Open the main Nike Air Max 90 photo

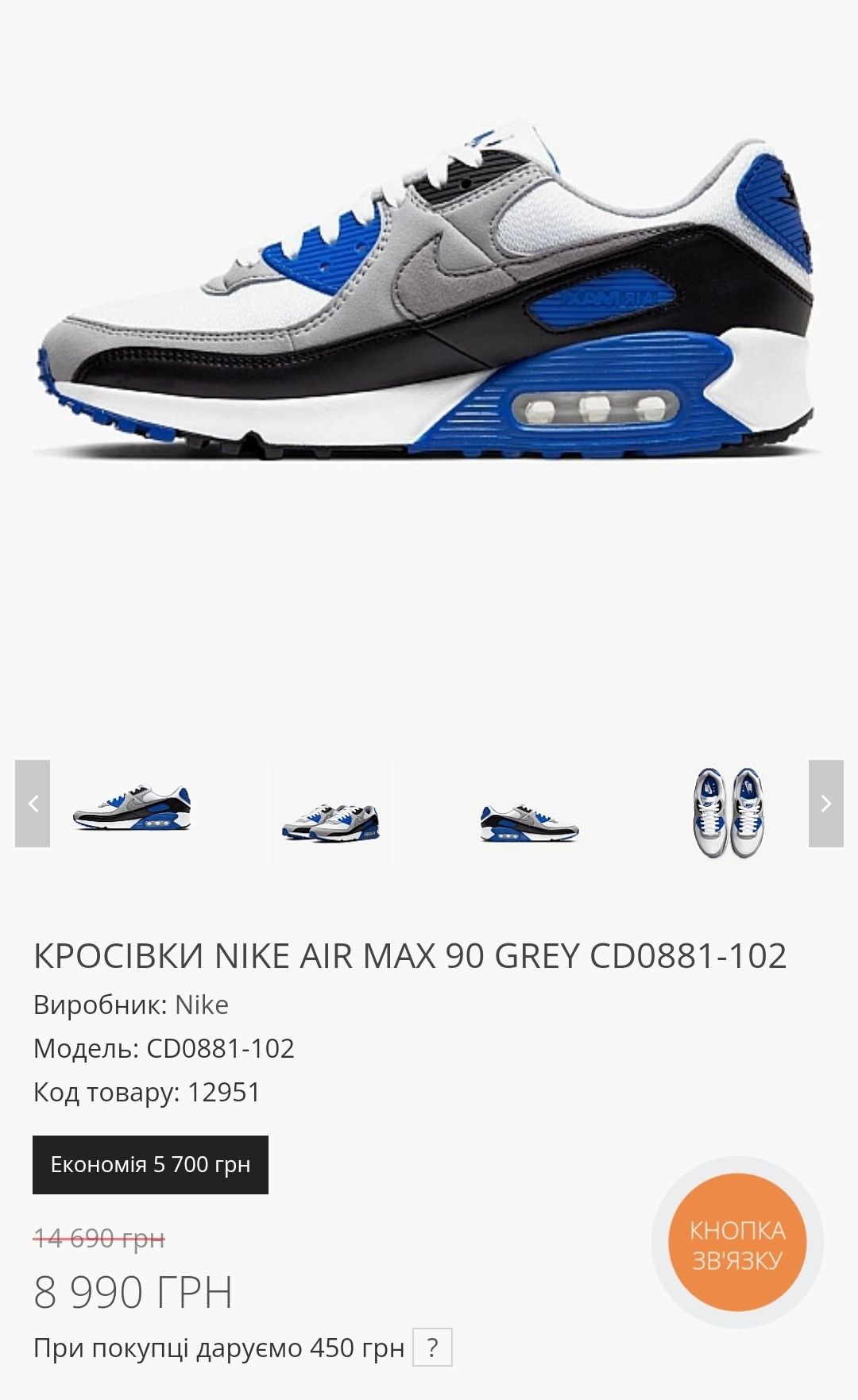pos(427,302)
